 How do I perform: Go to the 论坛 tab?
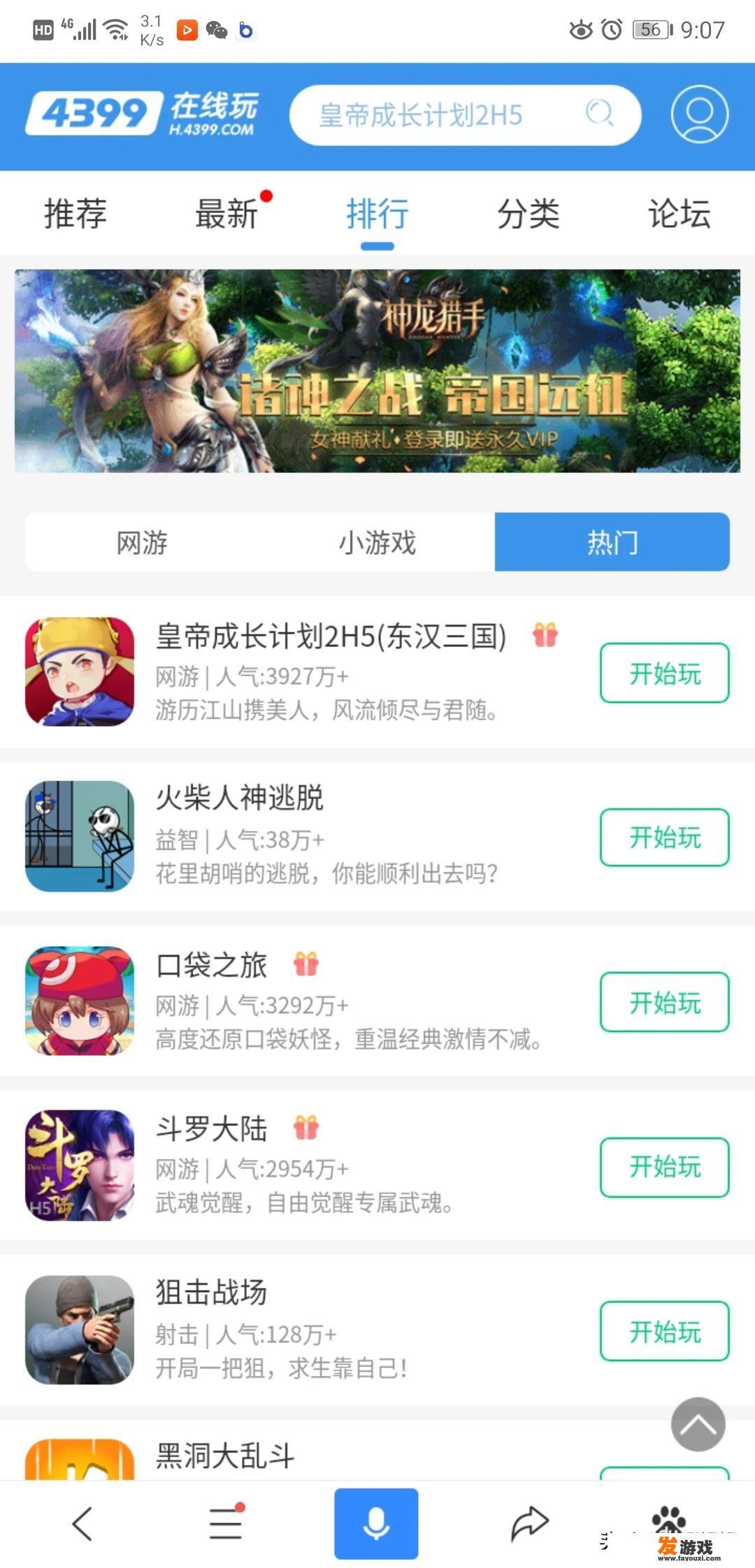click(x=679, y=214)
